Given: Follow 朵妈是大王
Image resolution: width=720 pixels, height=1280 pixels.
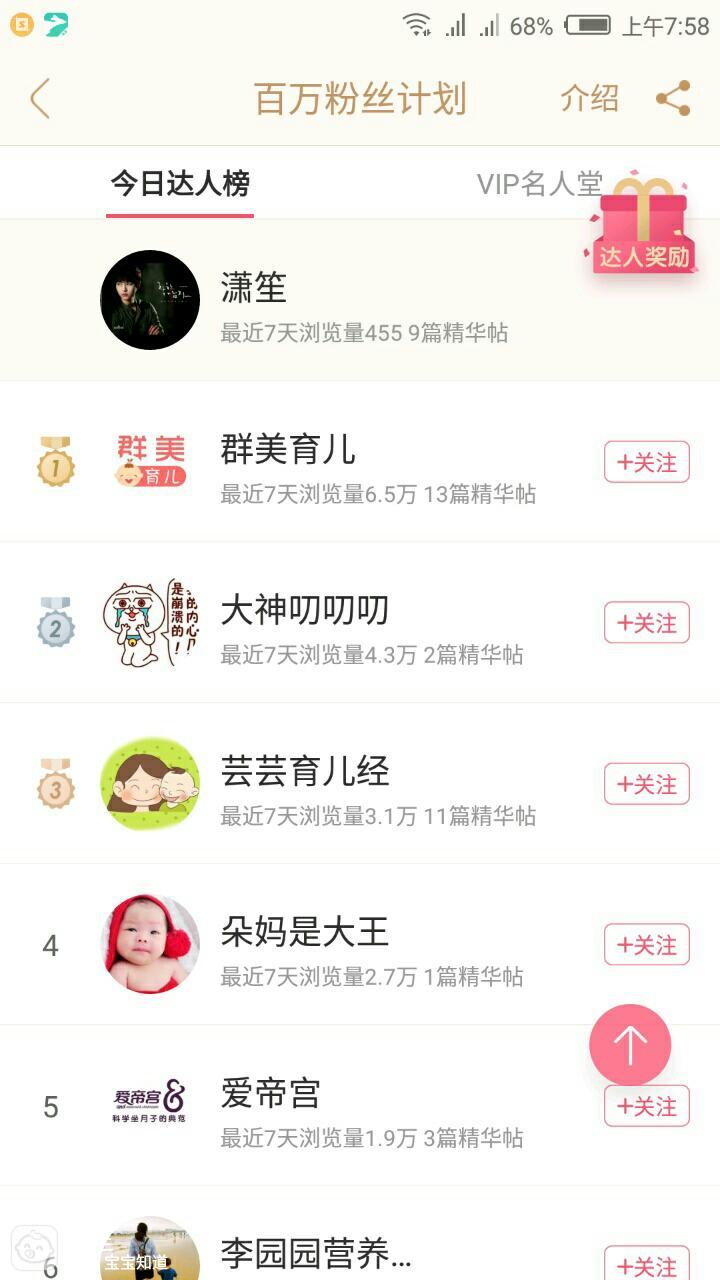Looking at the screenshot, I should 647,945.
